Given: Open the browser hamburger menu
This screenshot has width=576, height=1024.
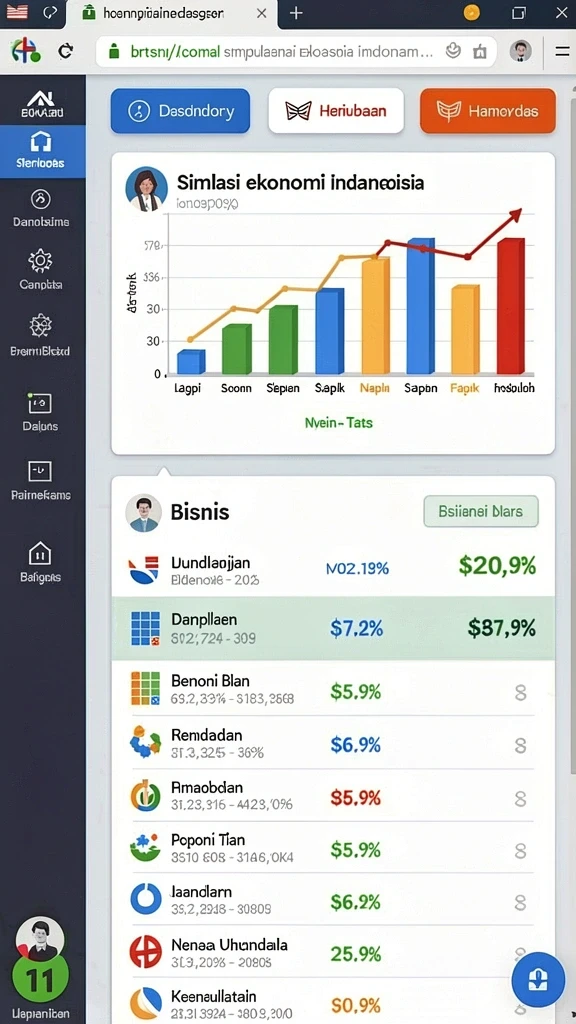Looking at the screenshot, I should (562, 52).
